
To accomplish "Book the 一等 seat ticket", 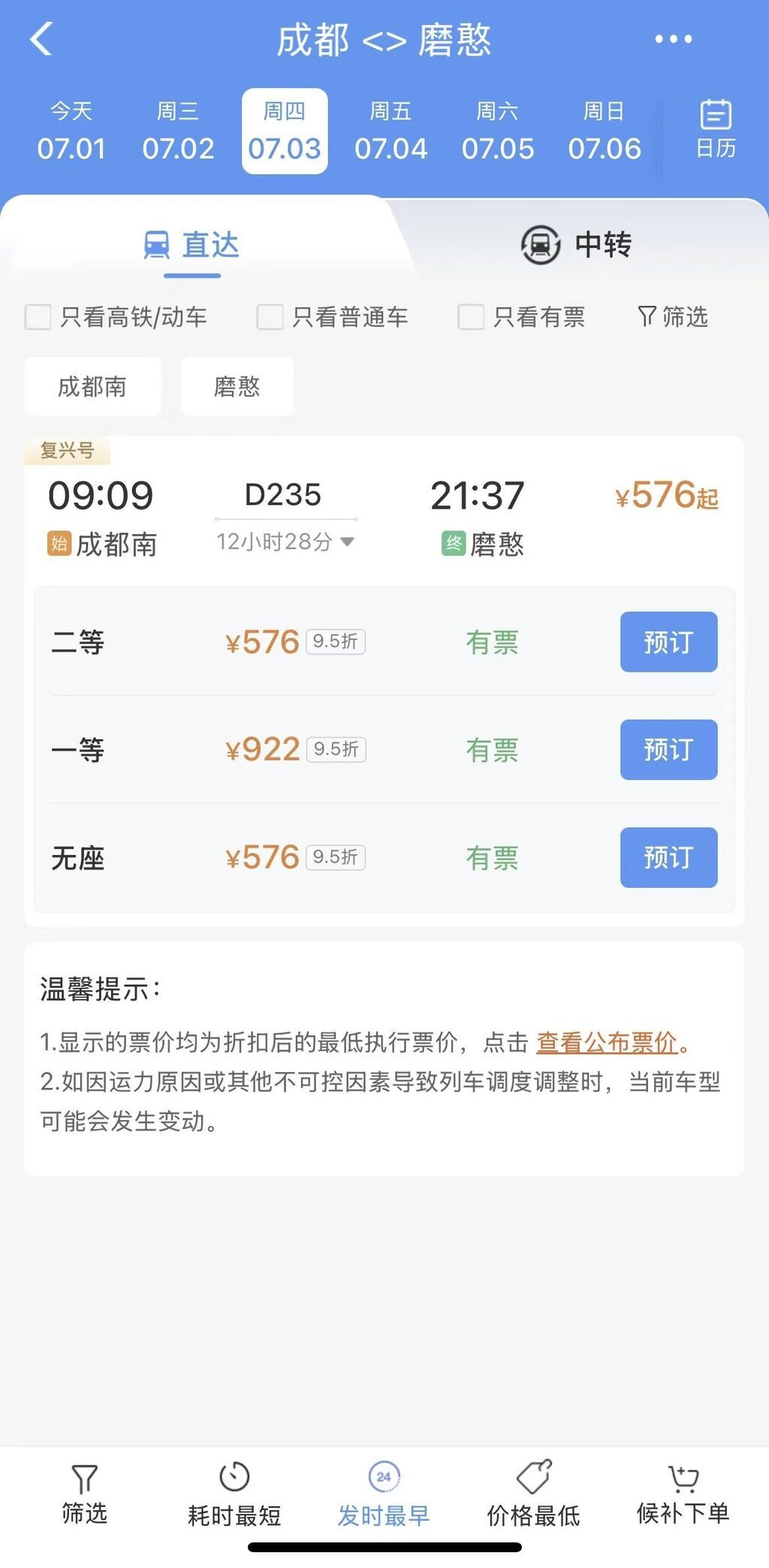I will (668, 750).
